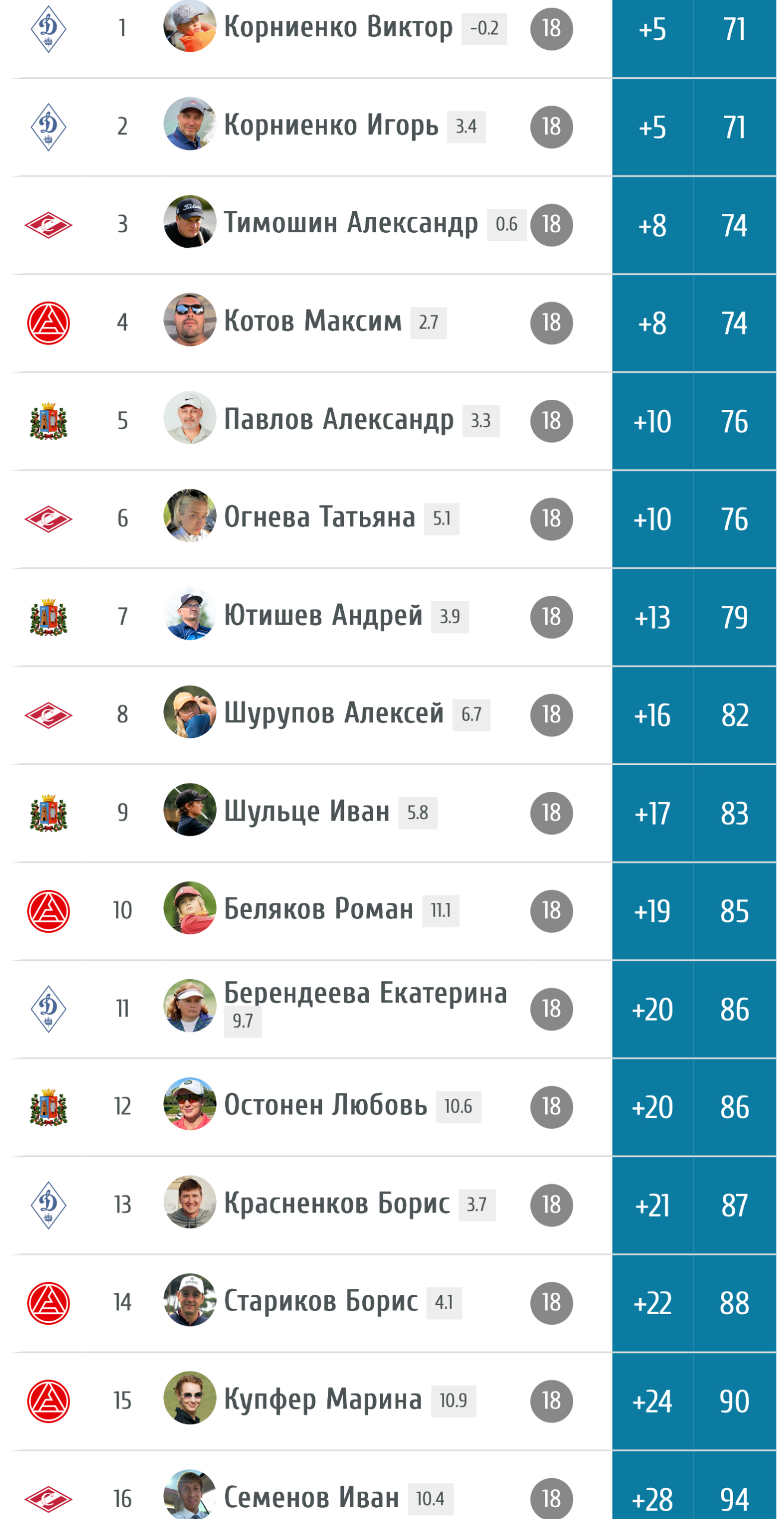Open Беляков Роман's row

pos(393,911)
